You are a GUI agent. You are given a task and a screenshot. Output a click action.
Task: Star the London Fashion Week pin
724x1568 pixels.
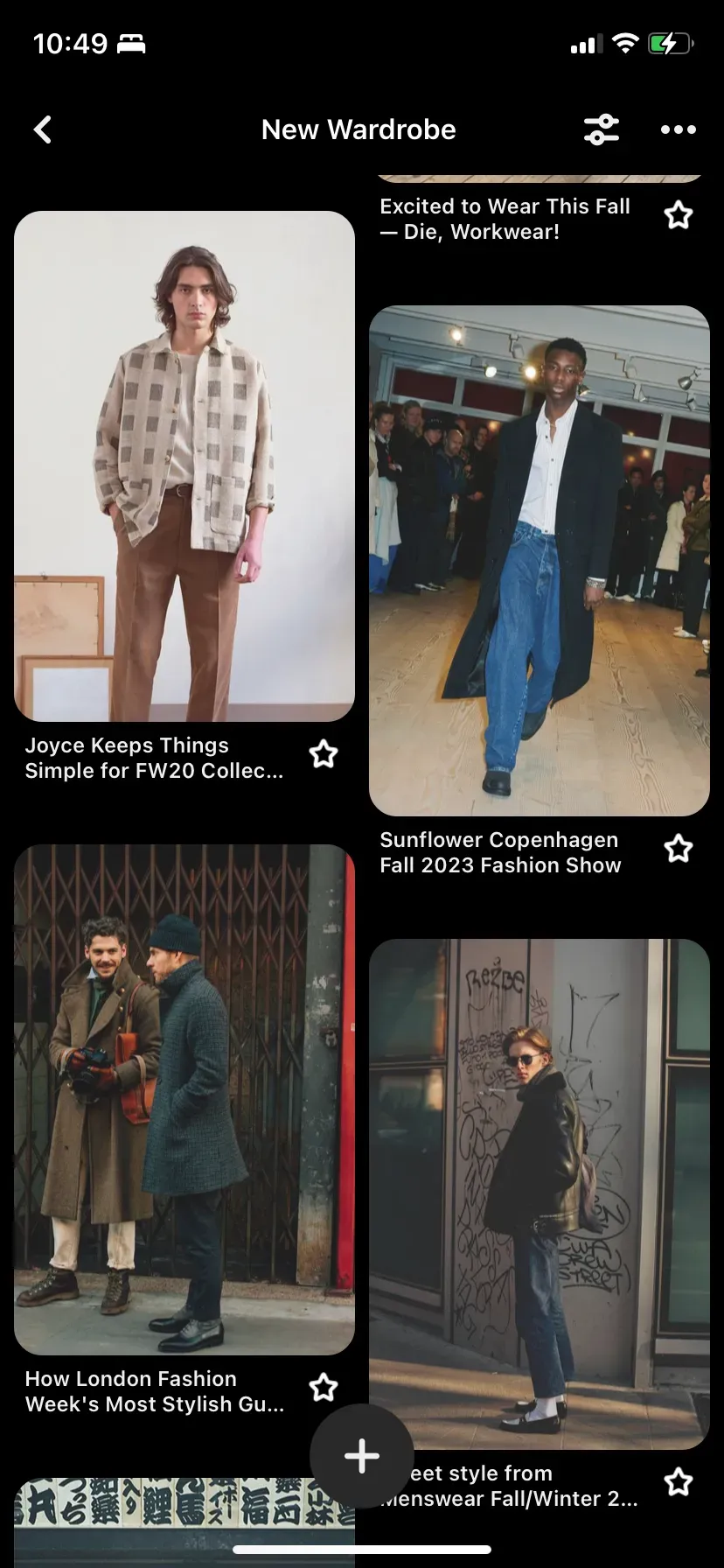click(x=324, y=1388)
